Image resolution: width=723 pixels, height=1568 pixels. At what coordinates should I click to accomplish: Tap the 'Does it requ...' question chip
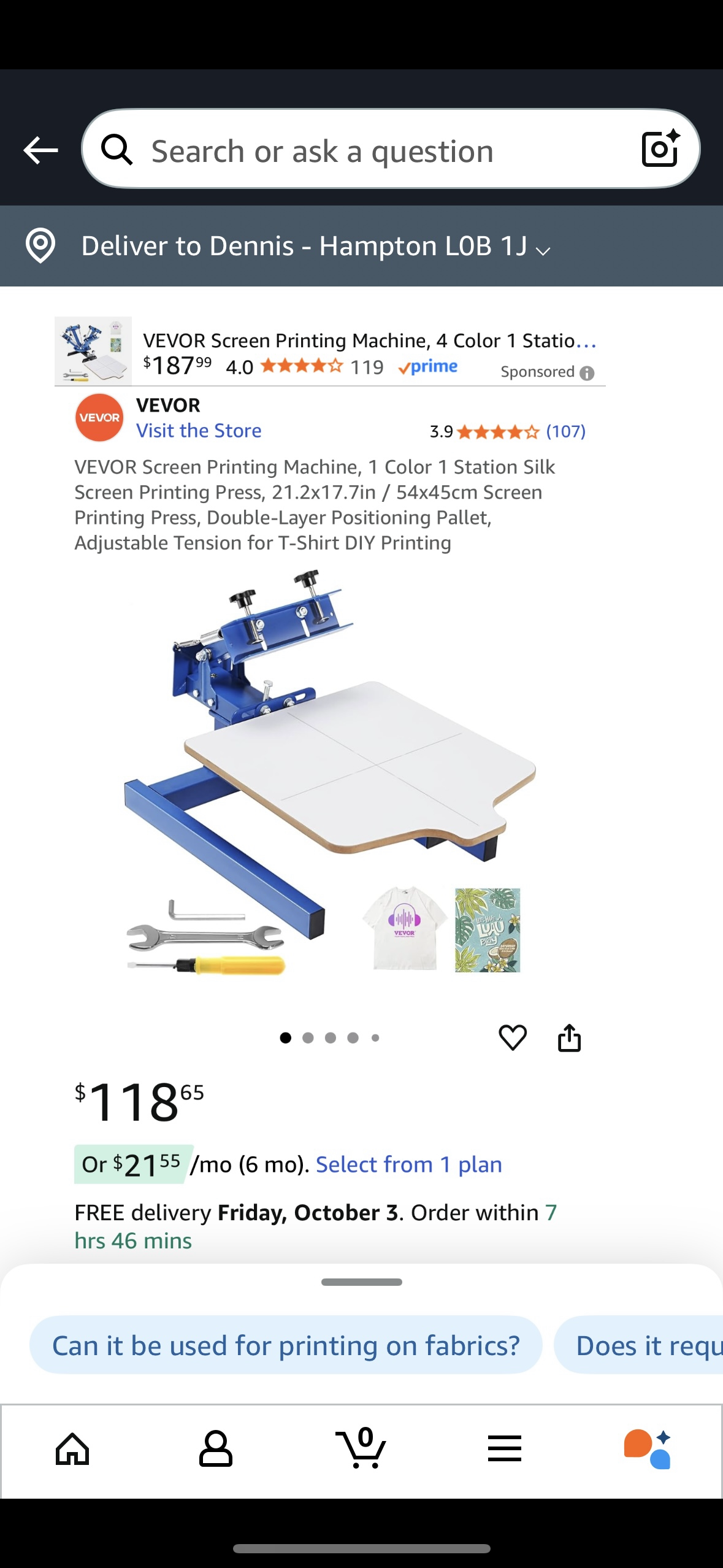[649, 1345]
